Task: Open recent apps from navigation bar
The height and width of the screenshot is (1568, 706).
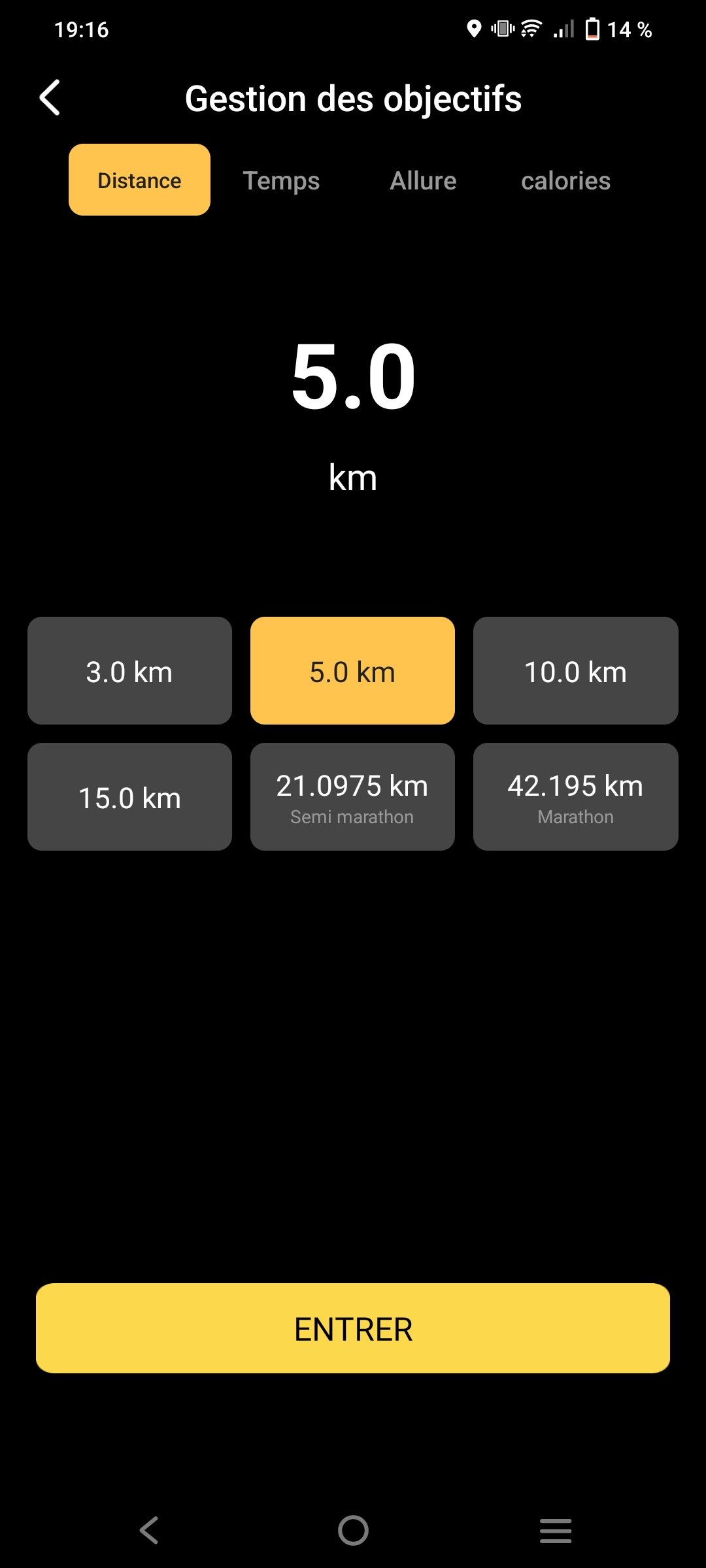Action: pos(556,1530)
